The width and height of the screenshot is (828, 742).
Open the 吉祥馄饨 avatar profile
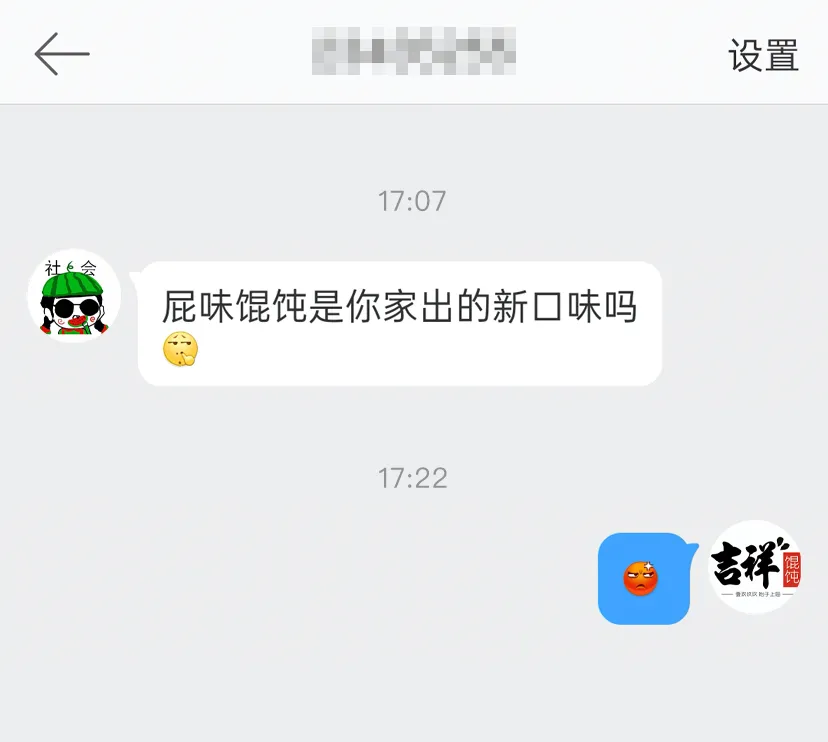point(756,567)
